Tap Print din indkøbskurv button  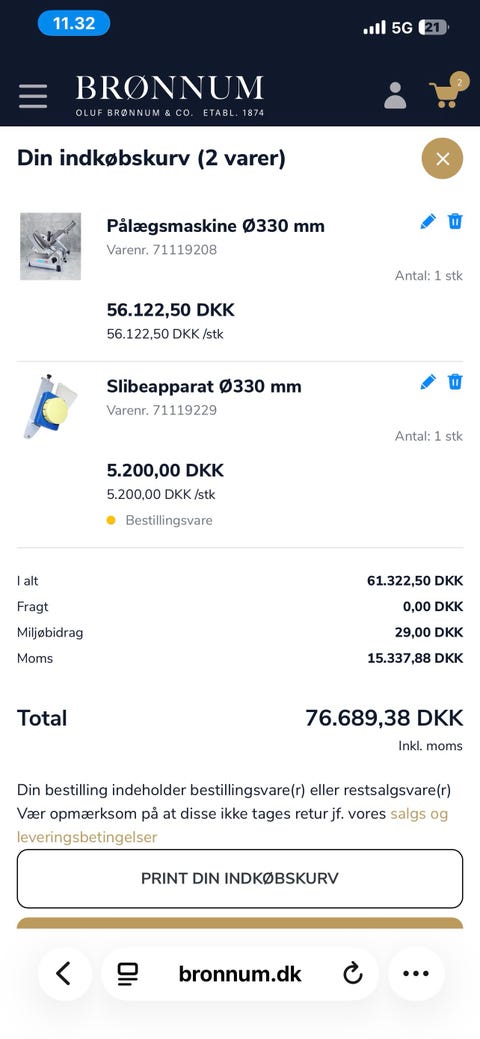coord(240,879)
